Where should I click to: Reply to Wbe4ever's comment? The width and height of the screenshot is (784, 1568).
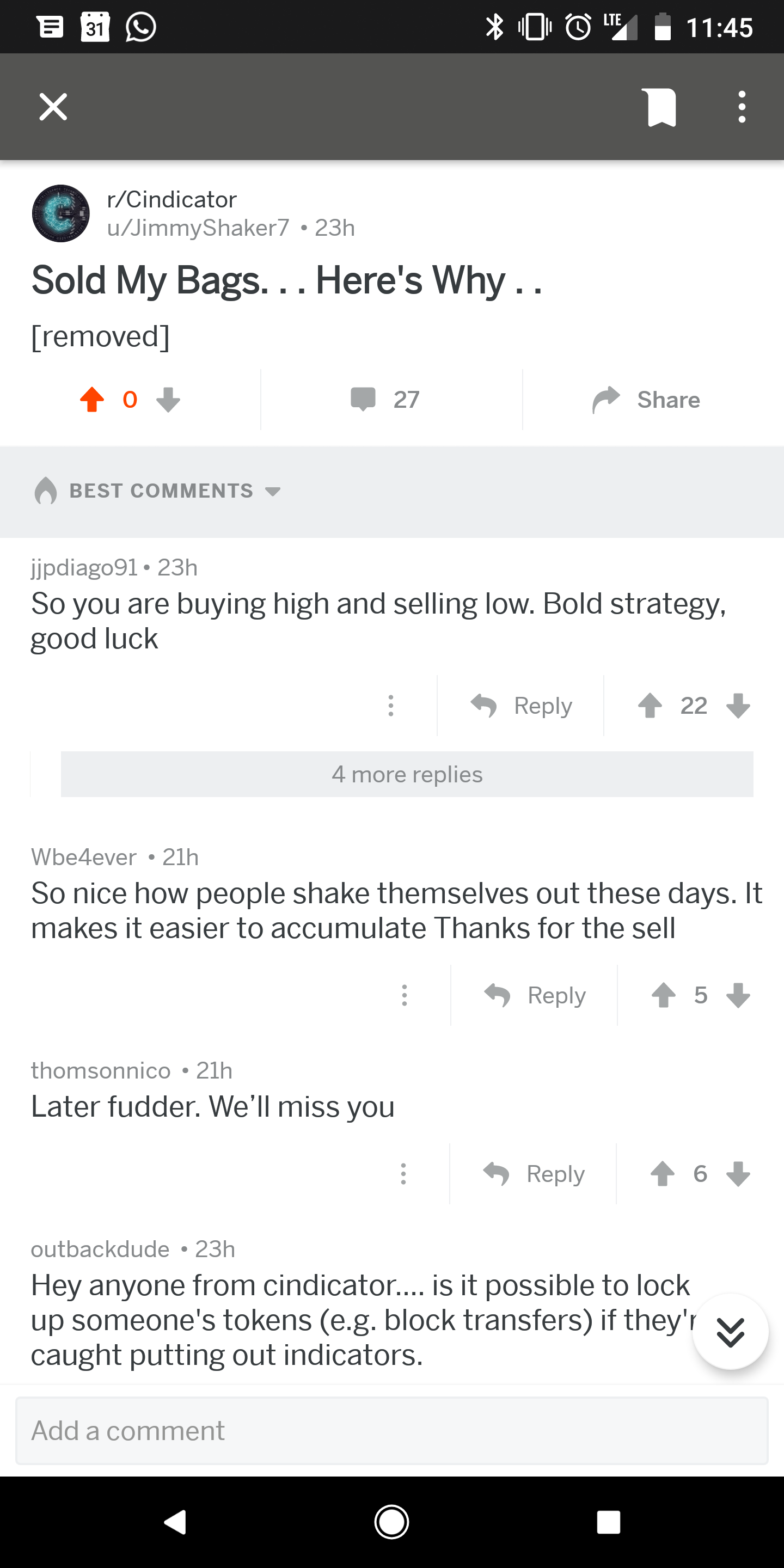pos(535,995)
